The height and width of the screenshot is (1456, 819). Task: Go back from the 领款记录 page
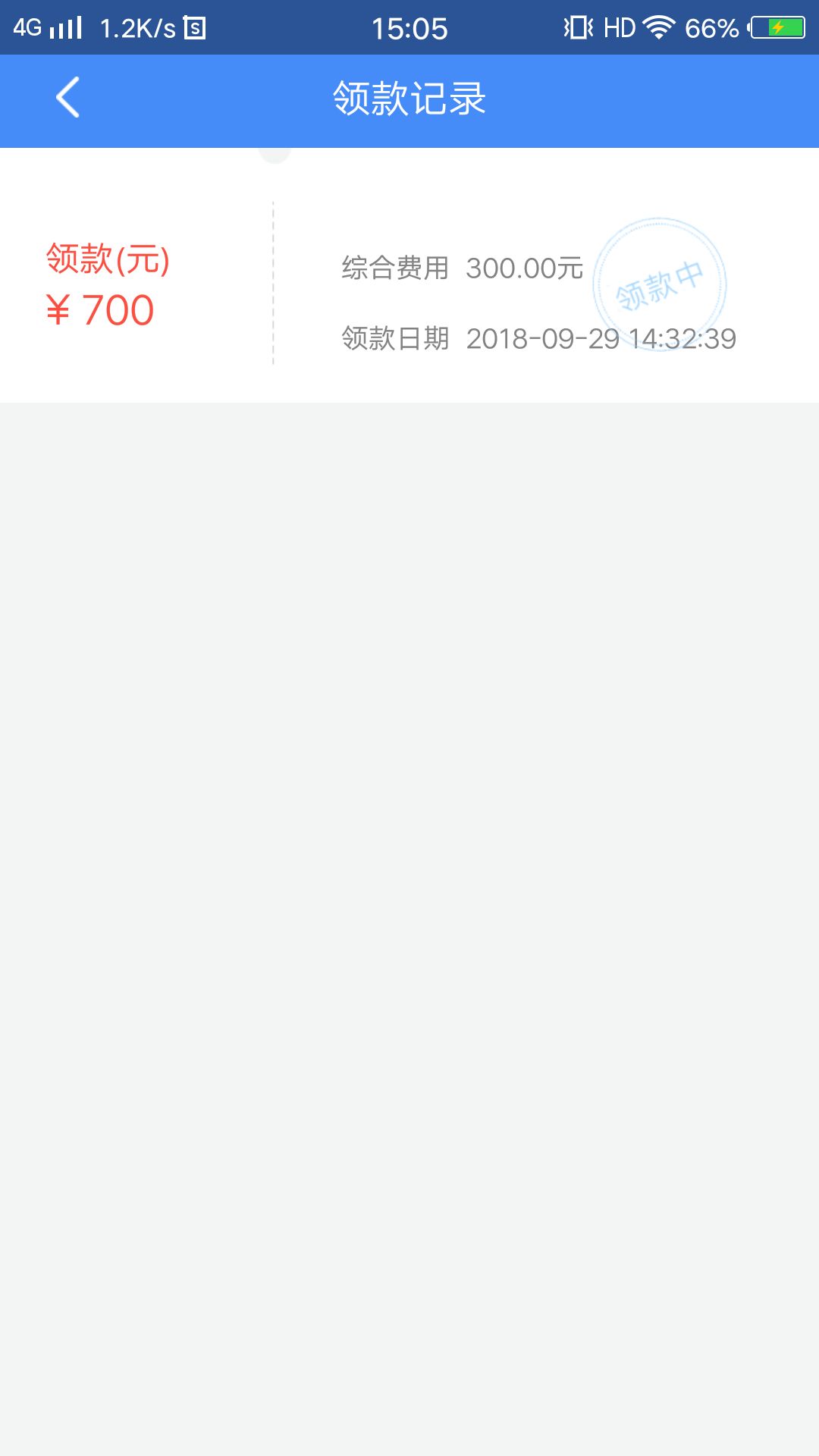67,98
